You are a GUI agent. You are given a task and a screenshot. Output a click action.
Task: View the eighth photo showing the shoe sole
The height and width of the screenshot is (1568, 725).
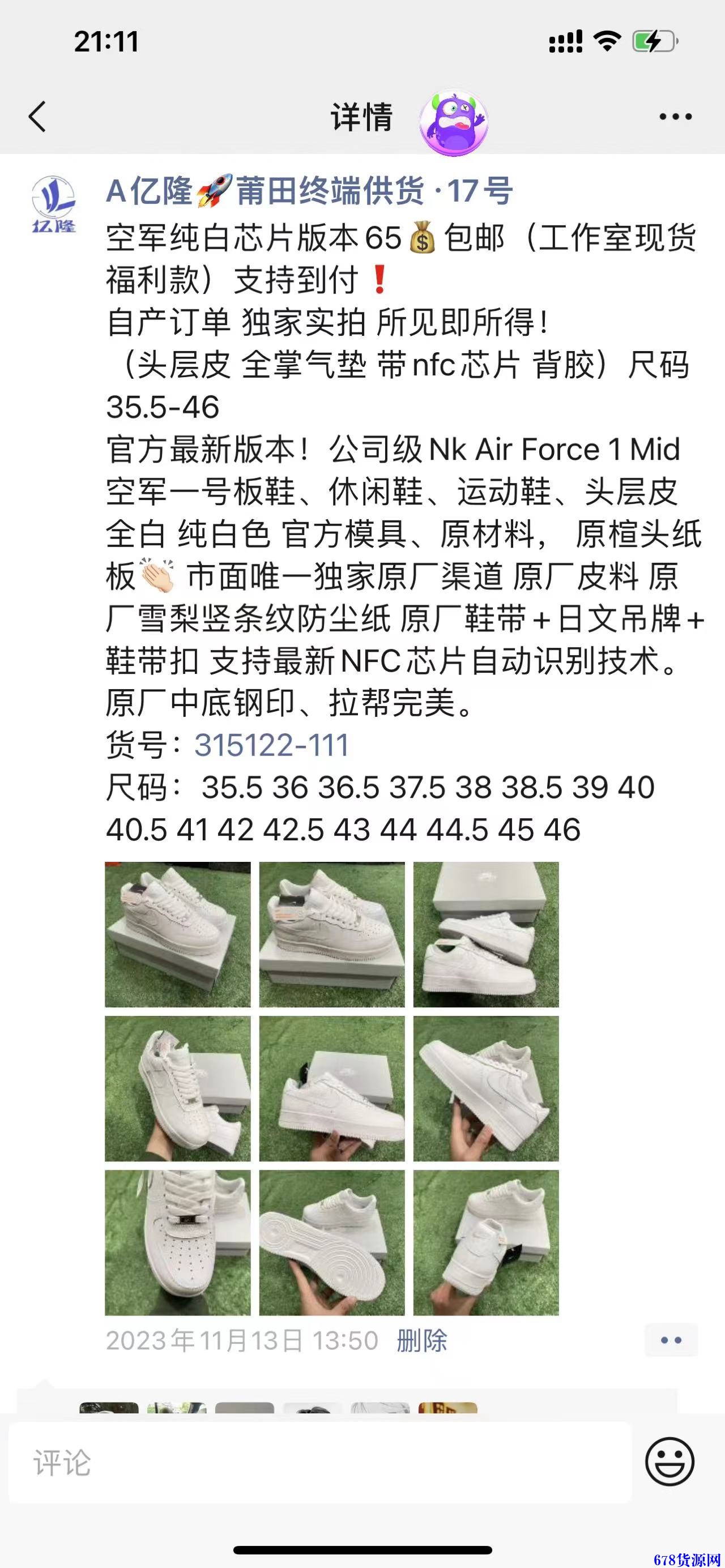332,1242
